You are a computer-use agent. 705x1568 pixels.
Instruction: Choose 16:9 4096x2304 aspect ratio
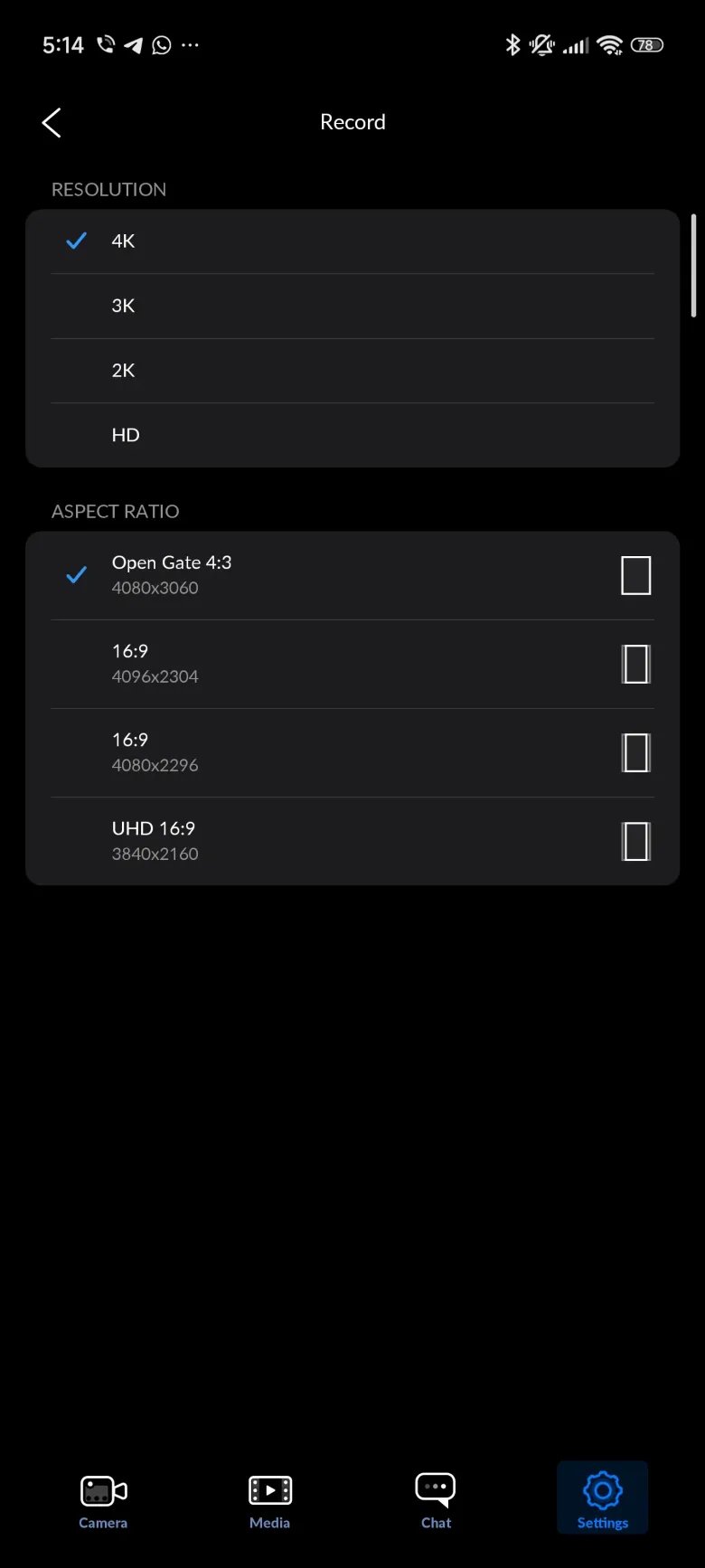point(352,664)
